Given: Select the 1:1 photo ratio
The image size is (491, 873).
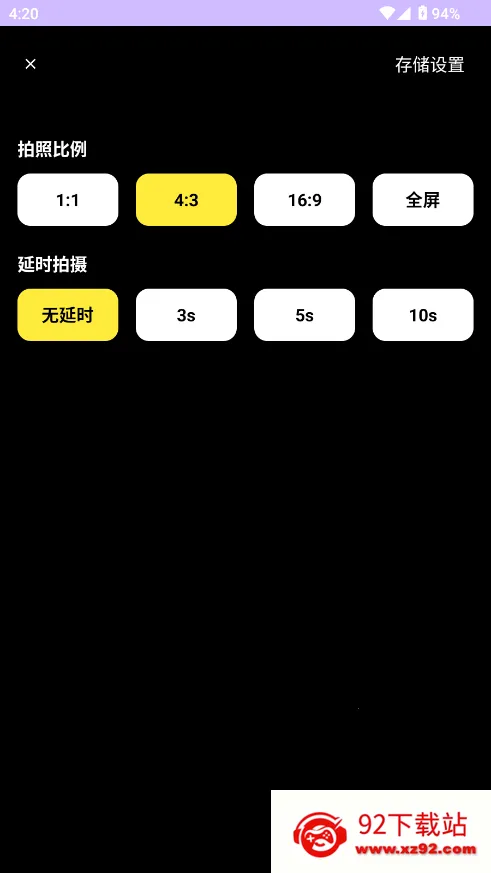Looking at the screenshot, I should click(68, 200).
